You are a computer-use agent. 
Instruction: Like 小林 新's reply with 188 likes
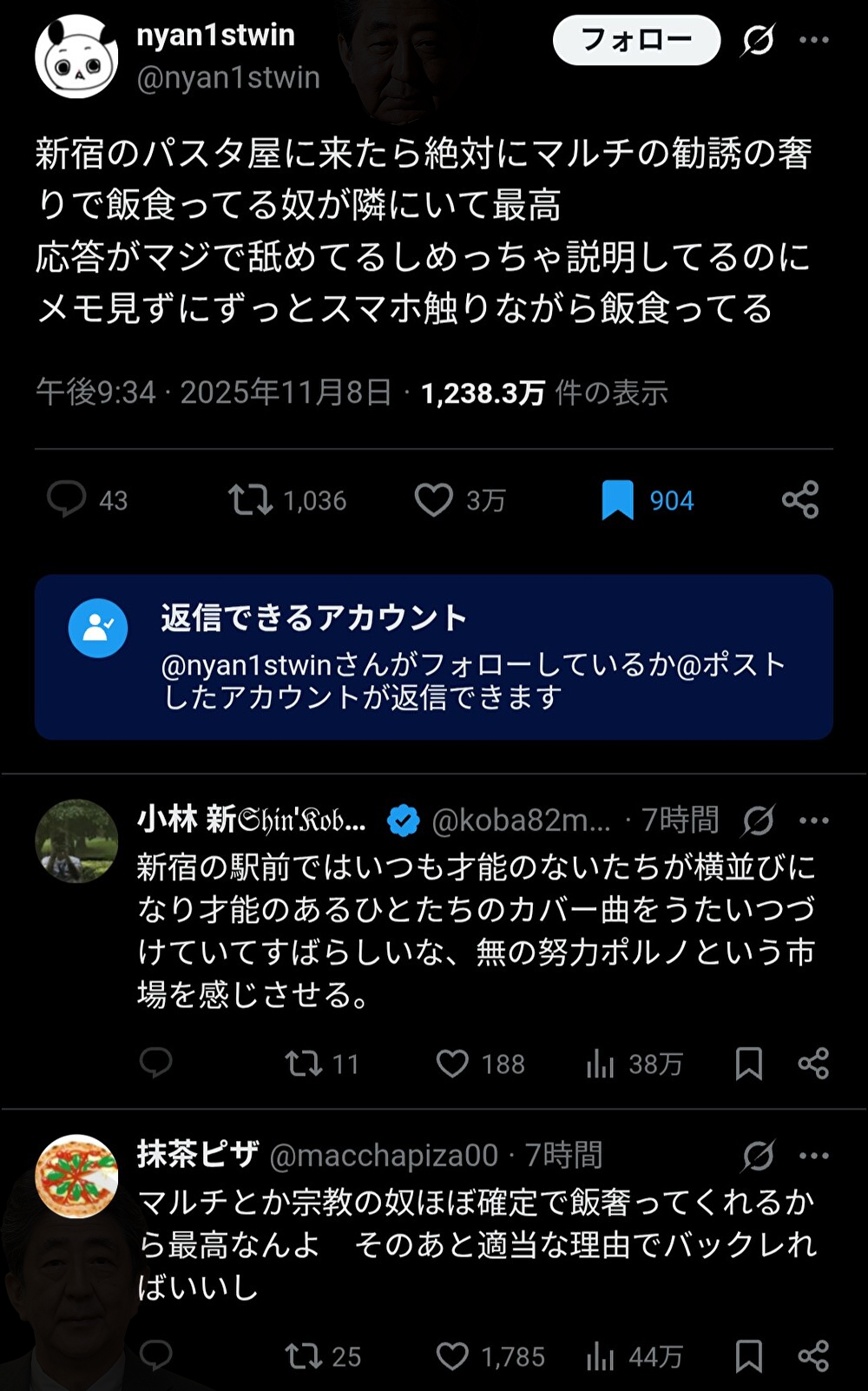[x=452, y=1064]
